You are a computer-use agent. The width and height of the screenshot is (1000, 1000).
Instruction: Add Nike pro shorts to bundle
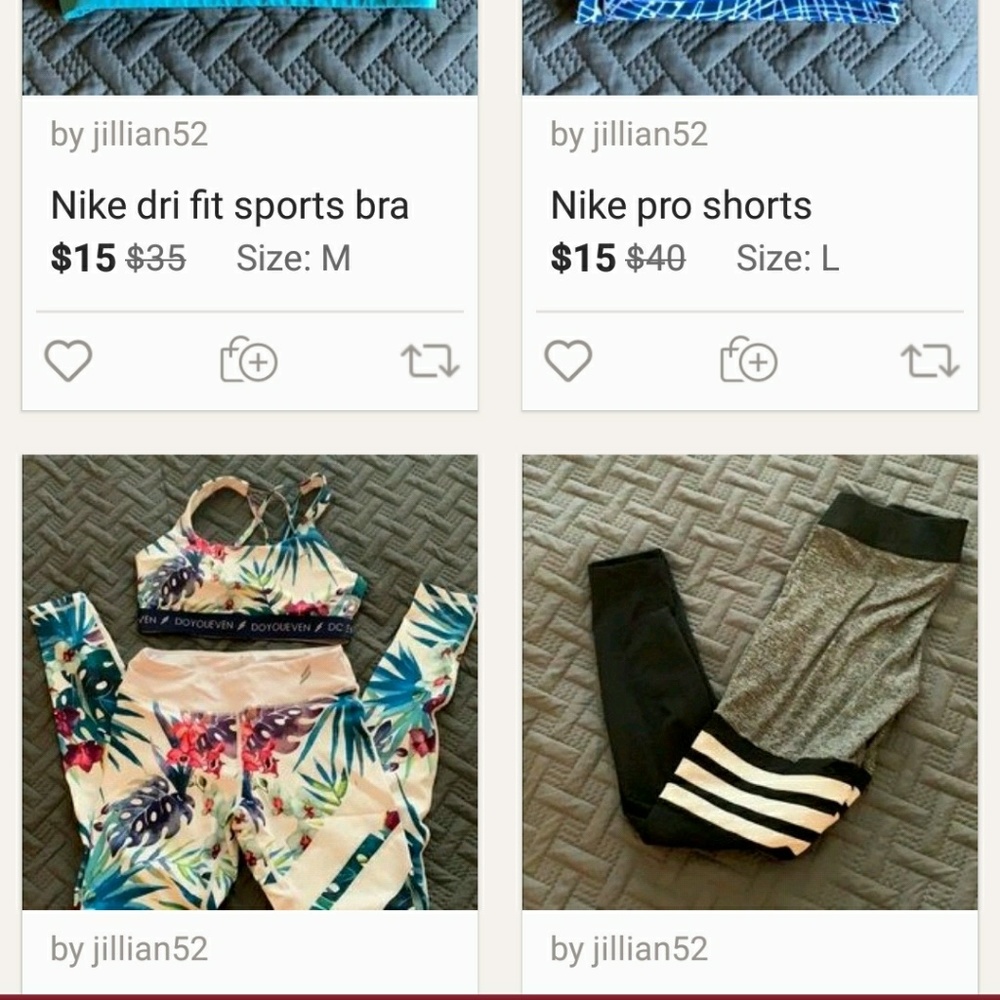pos(749,361)
